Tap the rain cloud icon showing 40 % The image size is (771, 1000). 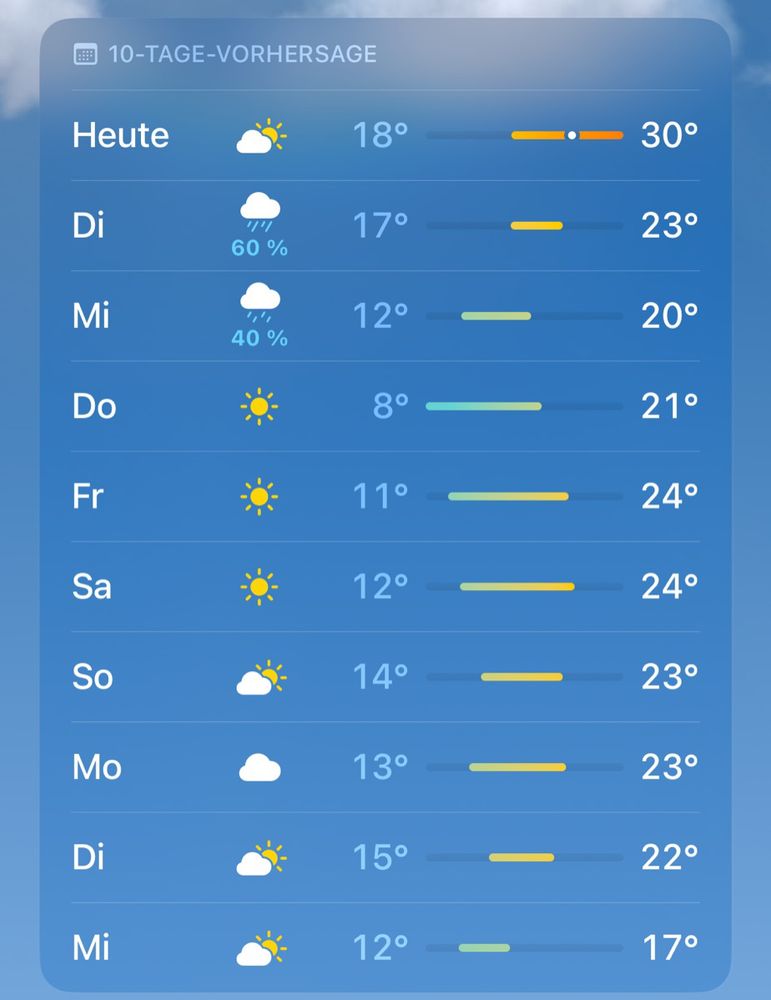pos(260,300)
